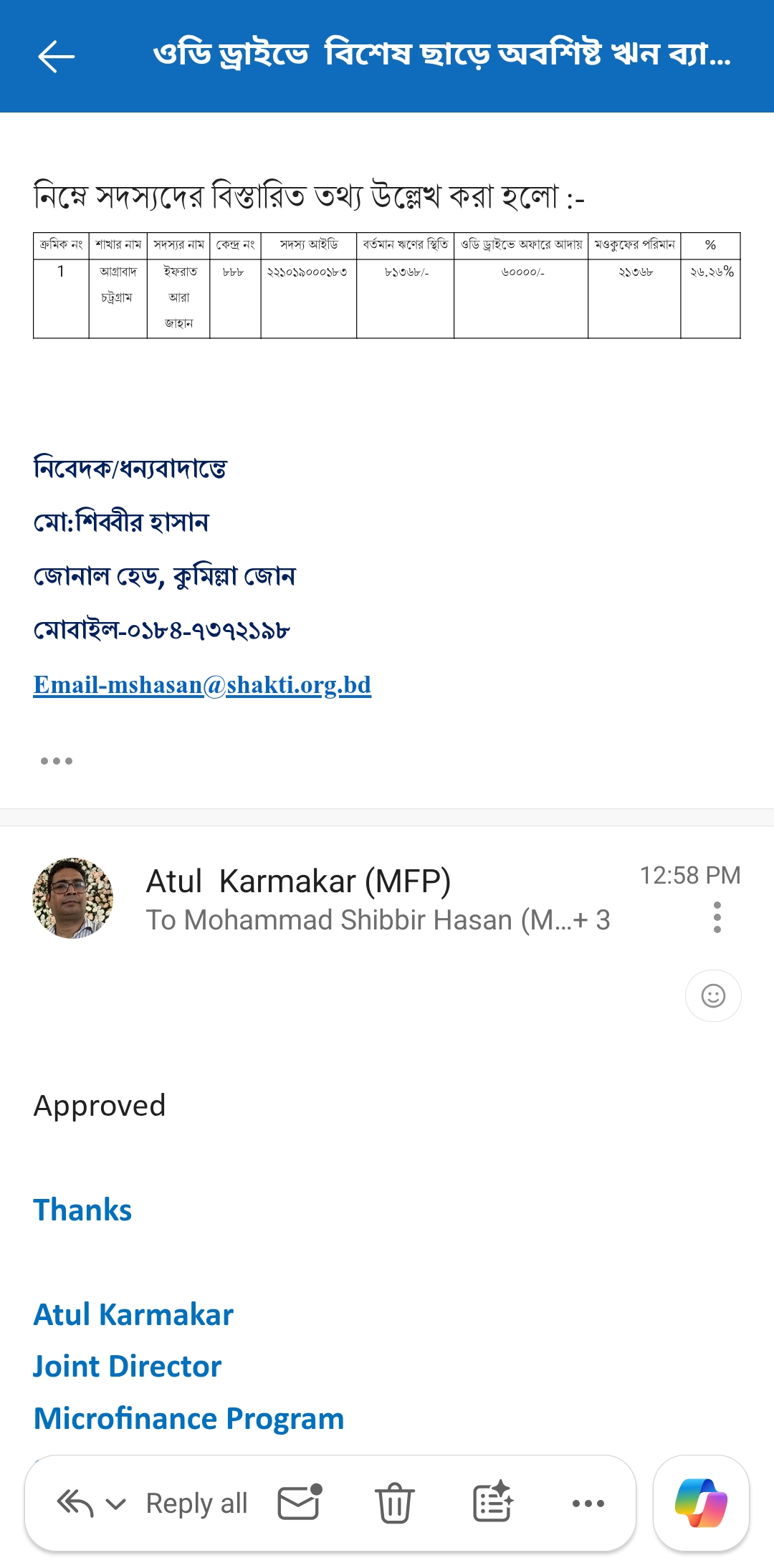
Task: Open the mshasan@shakti.org.bd email link
Action: point(202,685)
